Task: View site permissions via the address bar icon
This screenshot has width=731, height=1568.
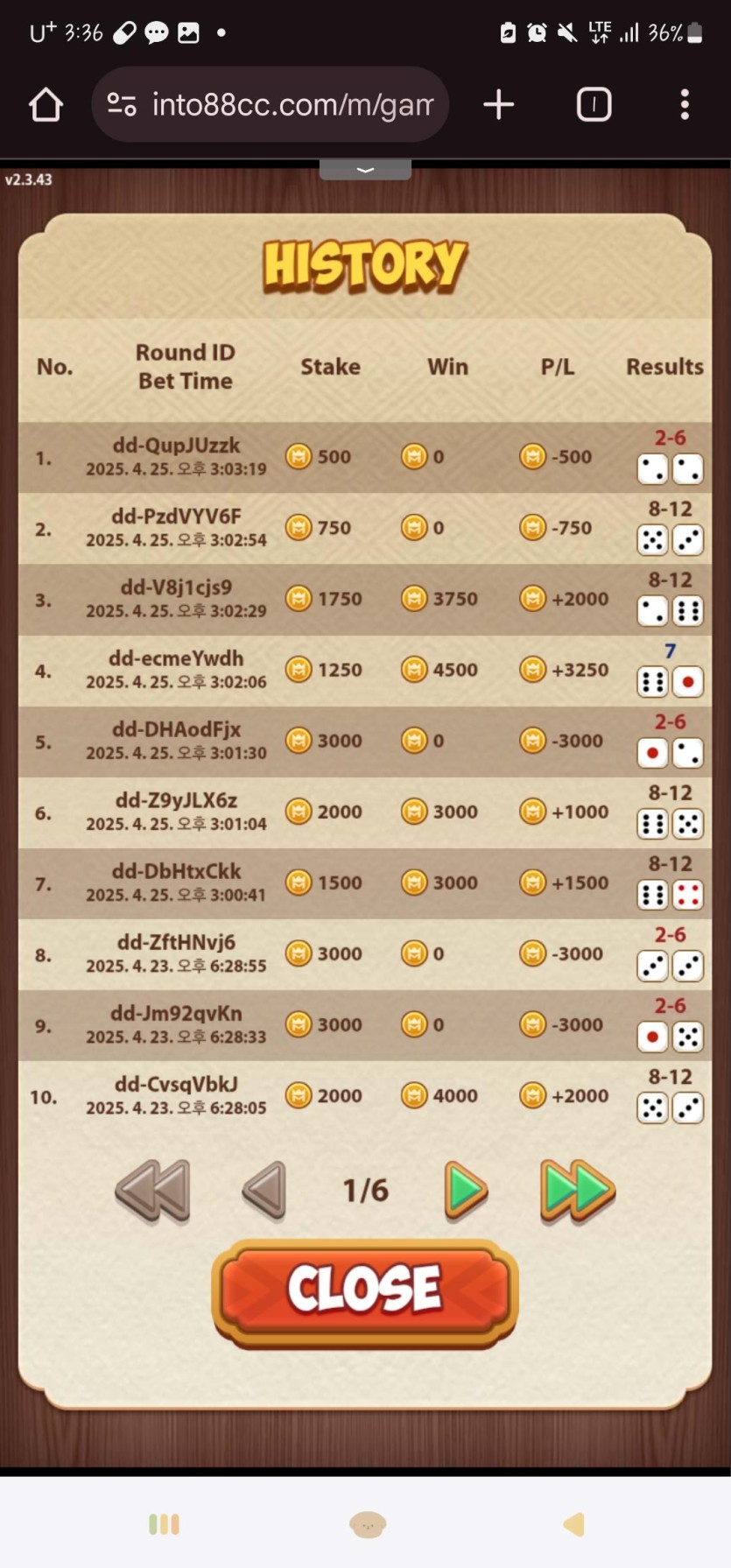Action: [x=121, y=104]
